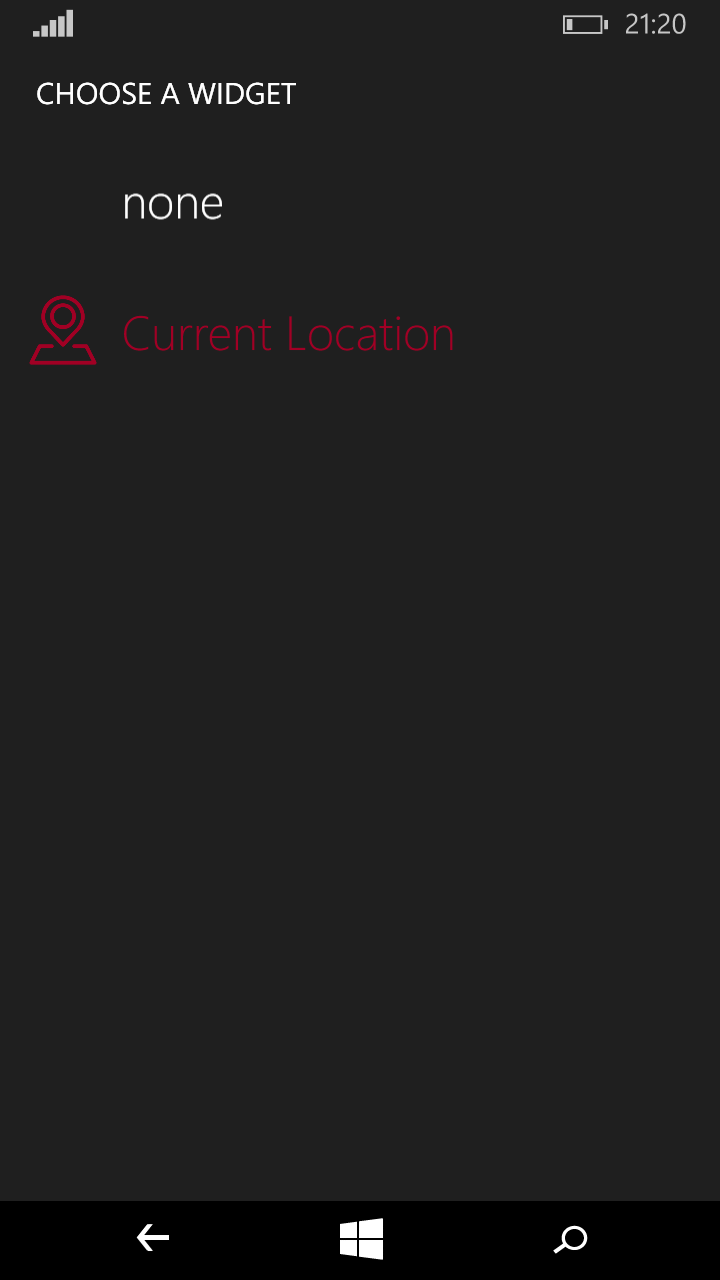Open the Windows Start screen
The height and width of the screenshot is (1280, 720).
(x=361, y=1239)
